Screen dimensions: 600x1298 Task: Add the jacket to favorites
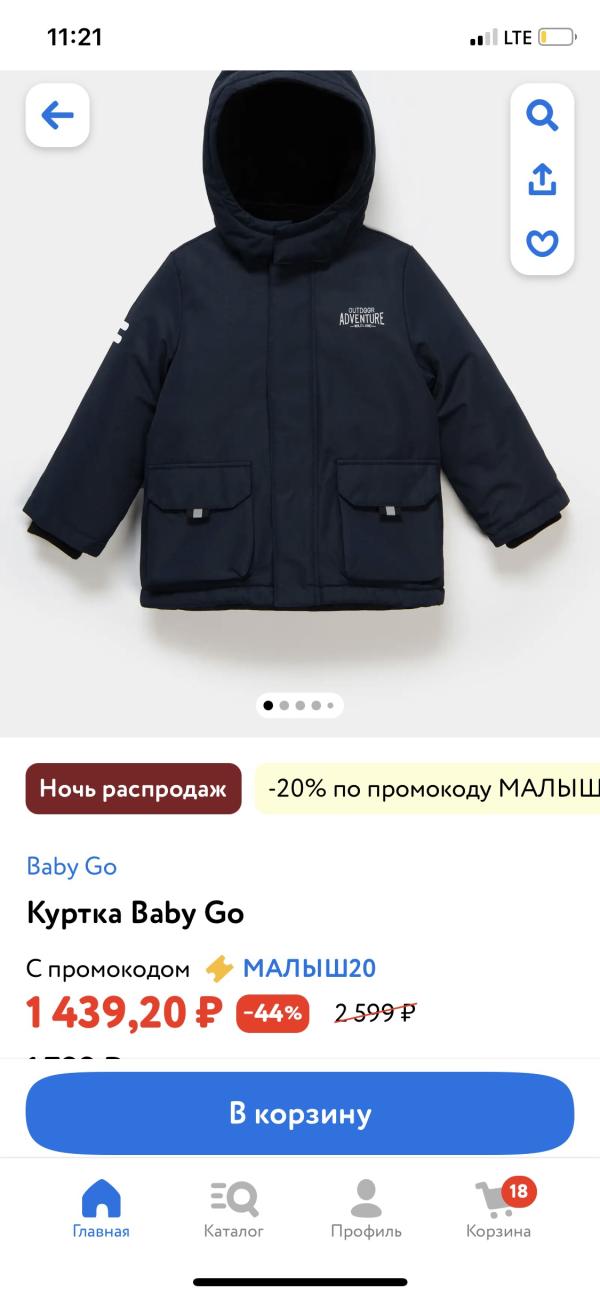[x=542, y=243]
